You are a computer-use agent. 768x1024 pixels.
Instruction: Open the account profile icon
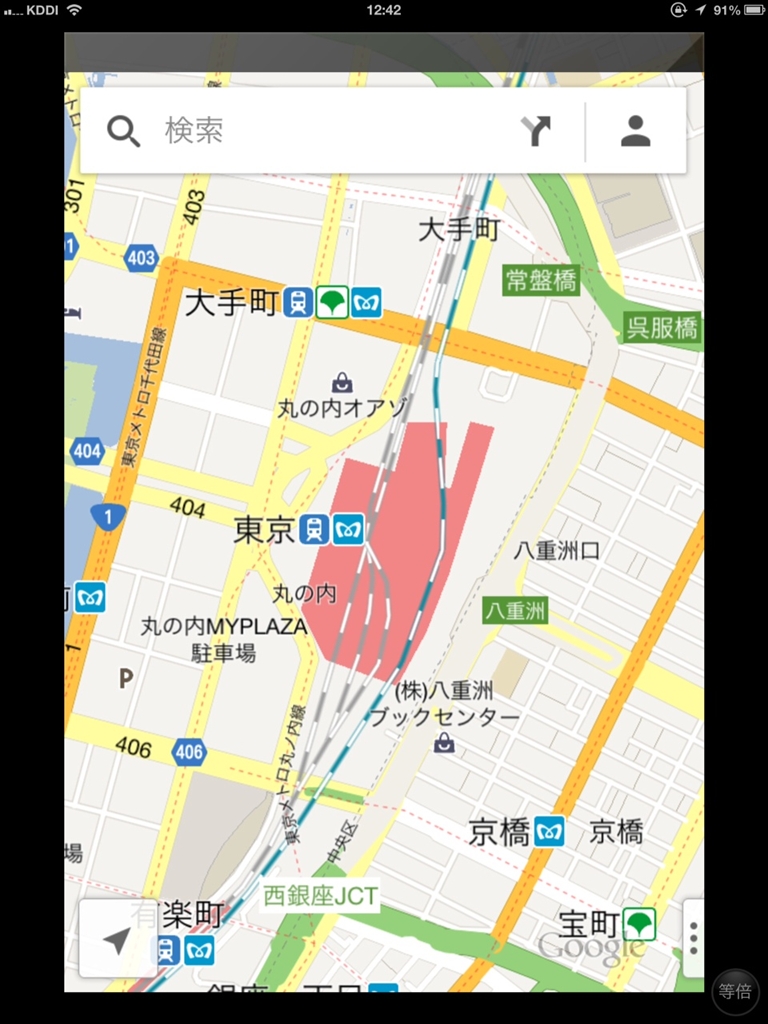[635, 131]
